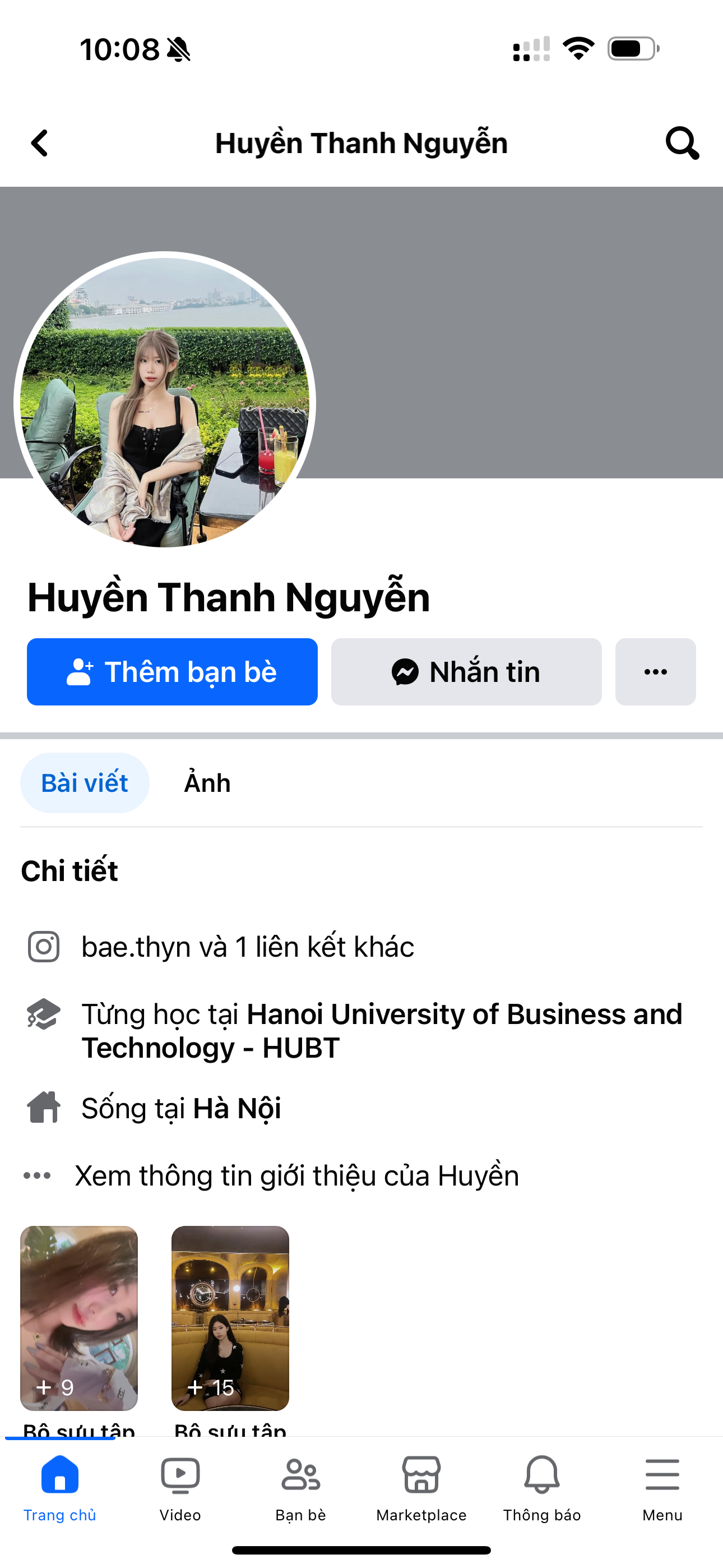Open Hanoi University of Business and Technology

coord(381,1030)
